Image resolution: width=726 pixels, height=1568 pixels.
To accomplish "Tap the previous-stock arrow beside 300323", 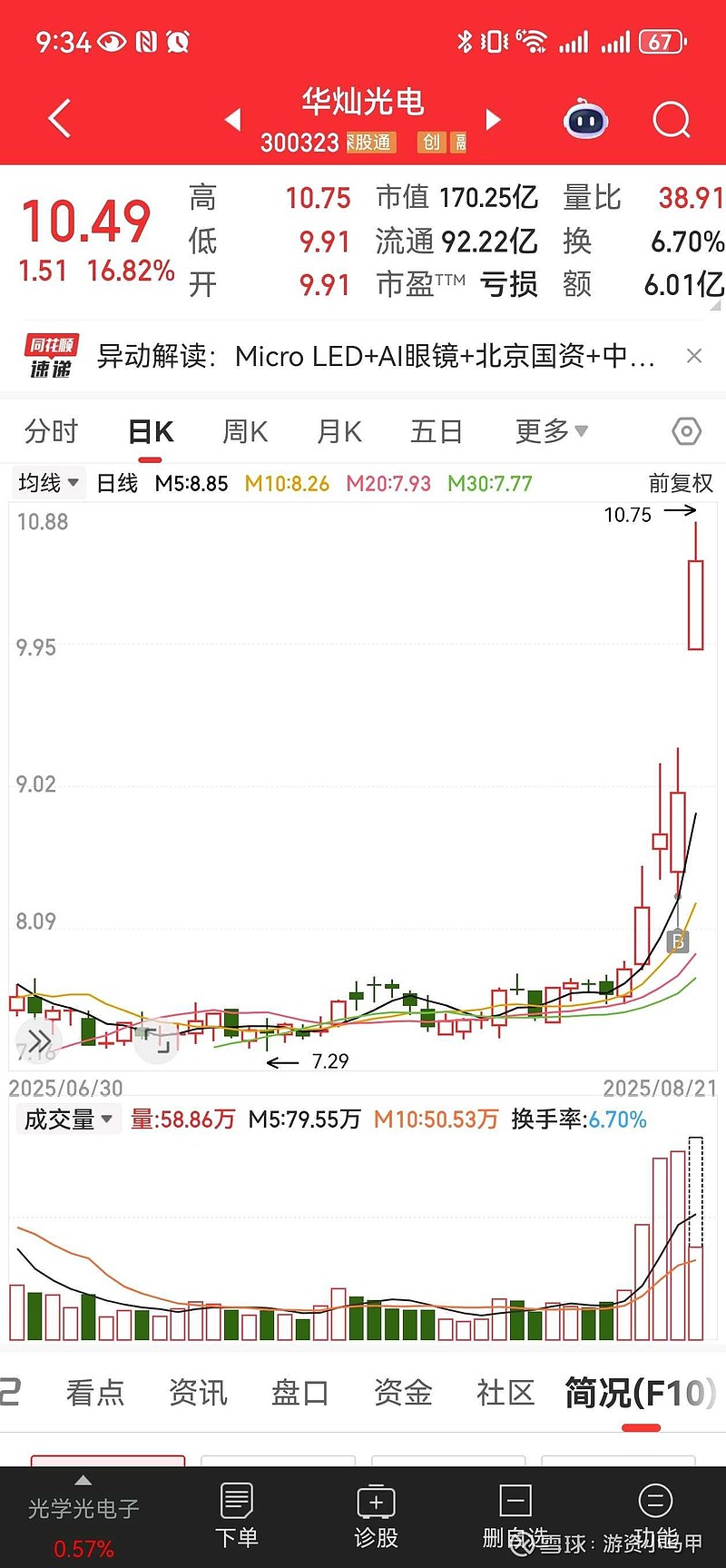I will (x=233, y=120).
